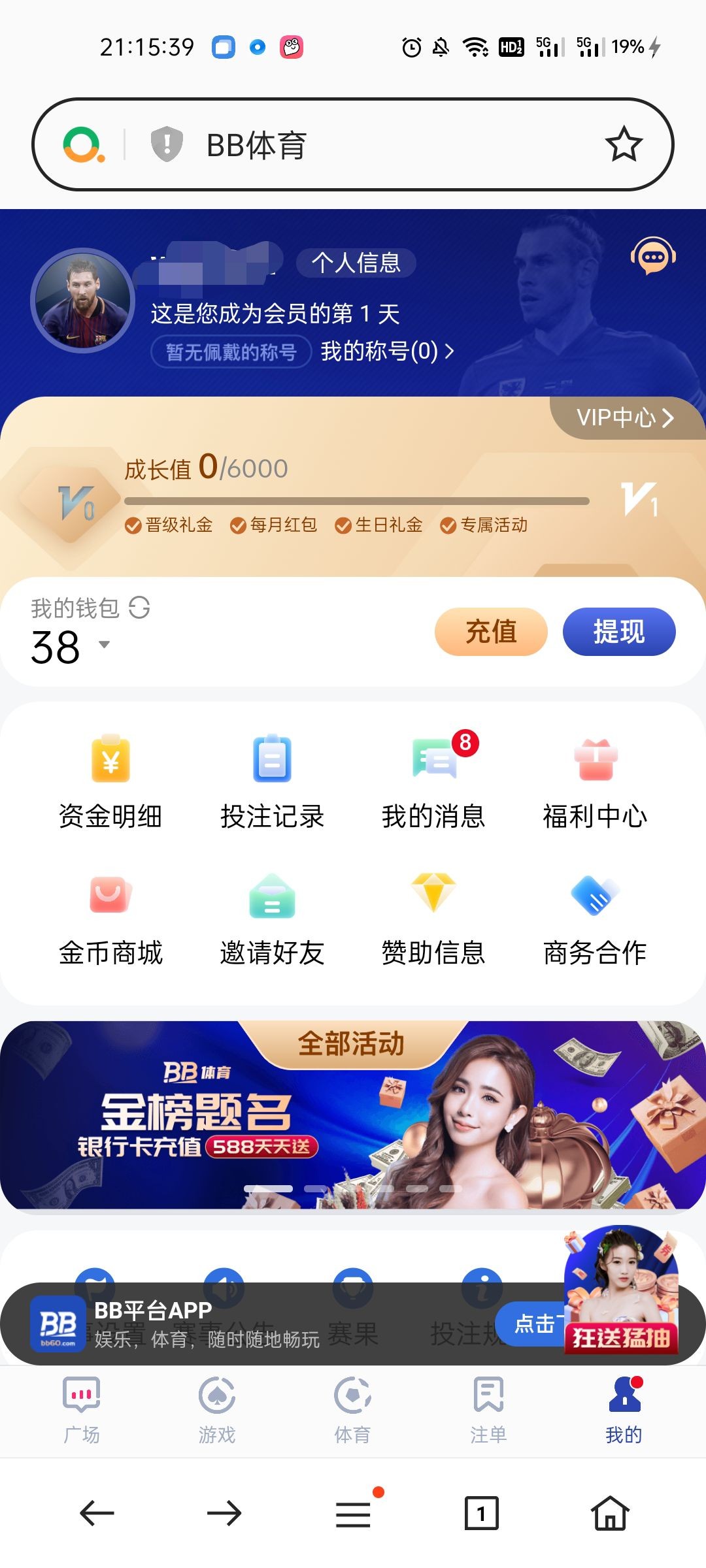
Task: Go back with the browser back arrow
Action: (x=97, y=1512)
